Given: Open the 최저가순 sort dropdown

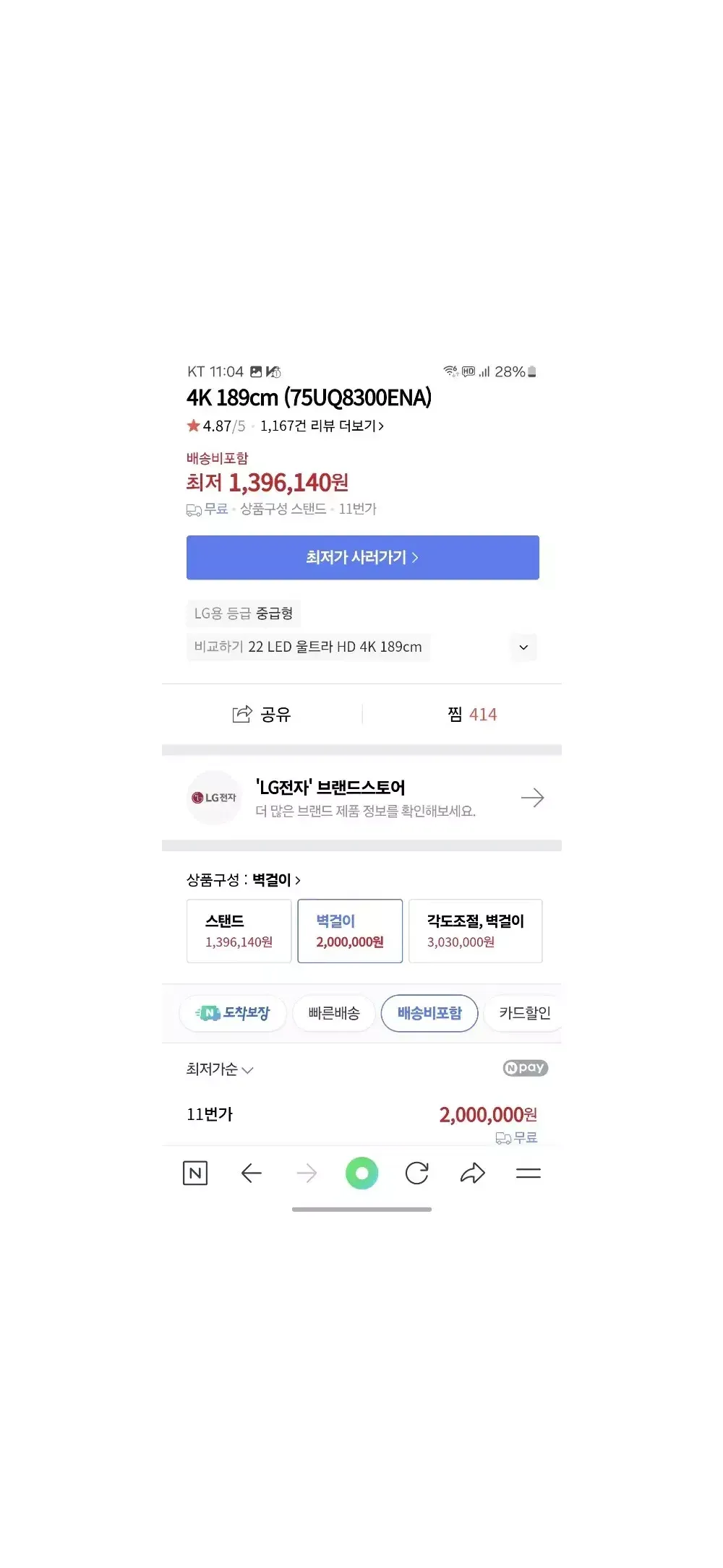Looking at the screenshot, I should pyautogui.click(x=219, y=1069).
